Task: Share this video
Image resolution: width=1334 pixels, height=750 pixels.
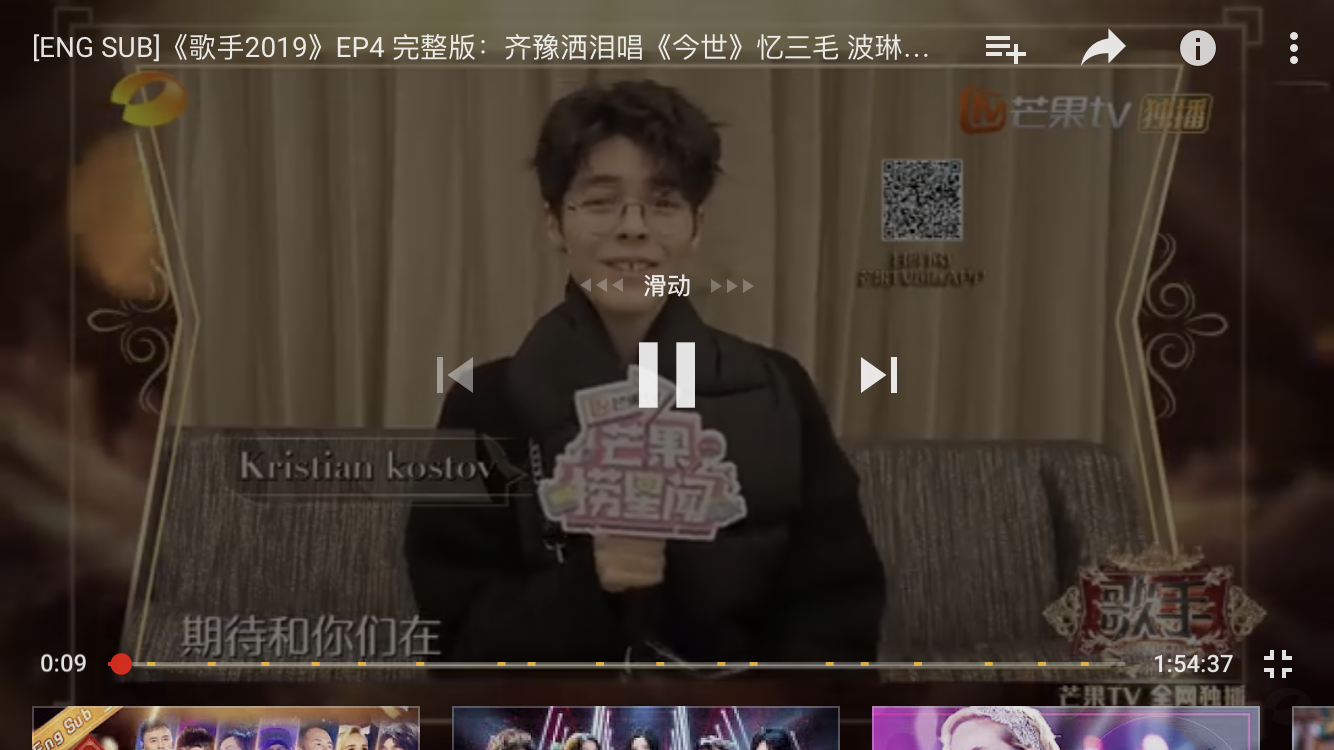Action: pyautogui.click(x=1102, y=48)
